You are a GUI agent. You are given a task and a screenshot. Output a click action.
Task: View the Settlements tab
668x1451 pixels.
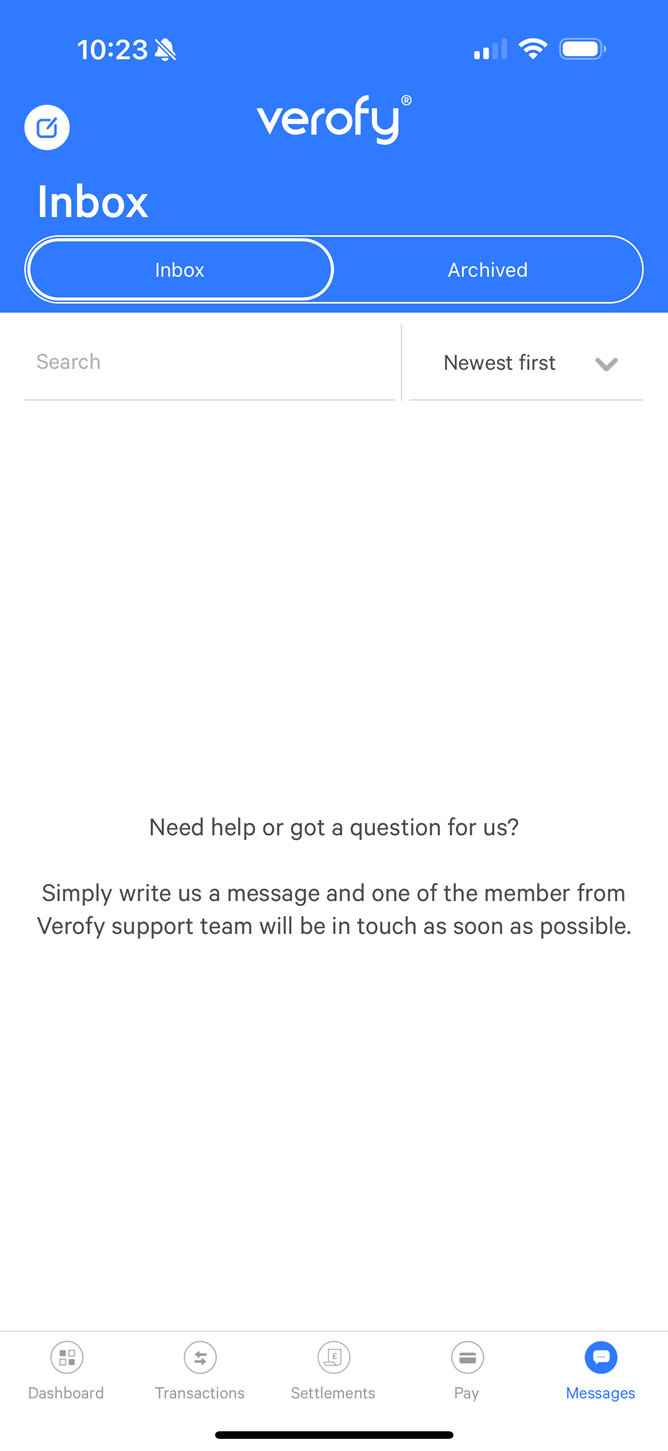coord(333,1371)
